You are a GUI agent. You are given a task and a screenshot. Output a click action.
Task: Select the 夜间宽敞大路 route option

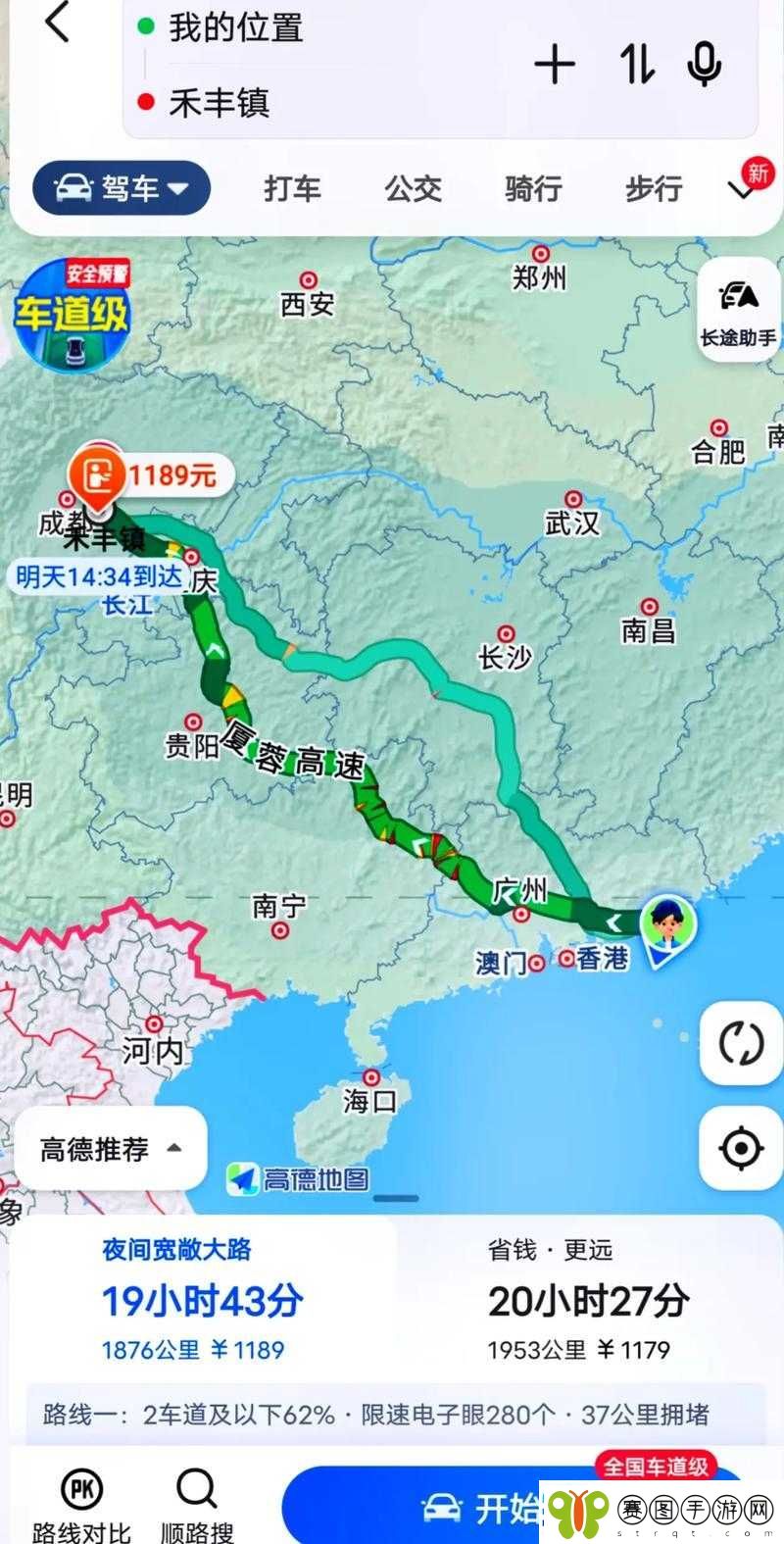pos(201,1299)
